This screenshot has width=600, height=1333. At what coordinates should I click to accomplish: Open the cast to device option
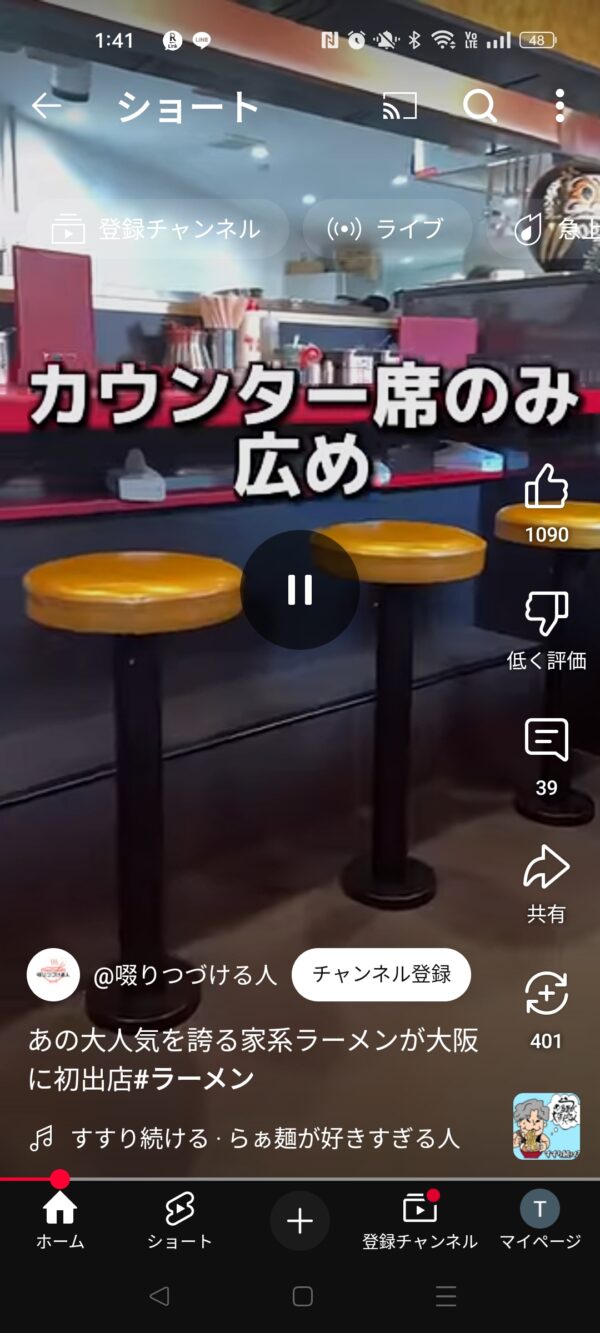(400, 106)
